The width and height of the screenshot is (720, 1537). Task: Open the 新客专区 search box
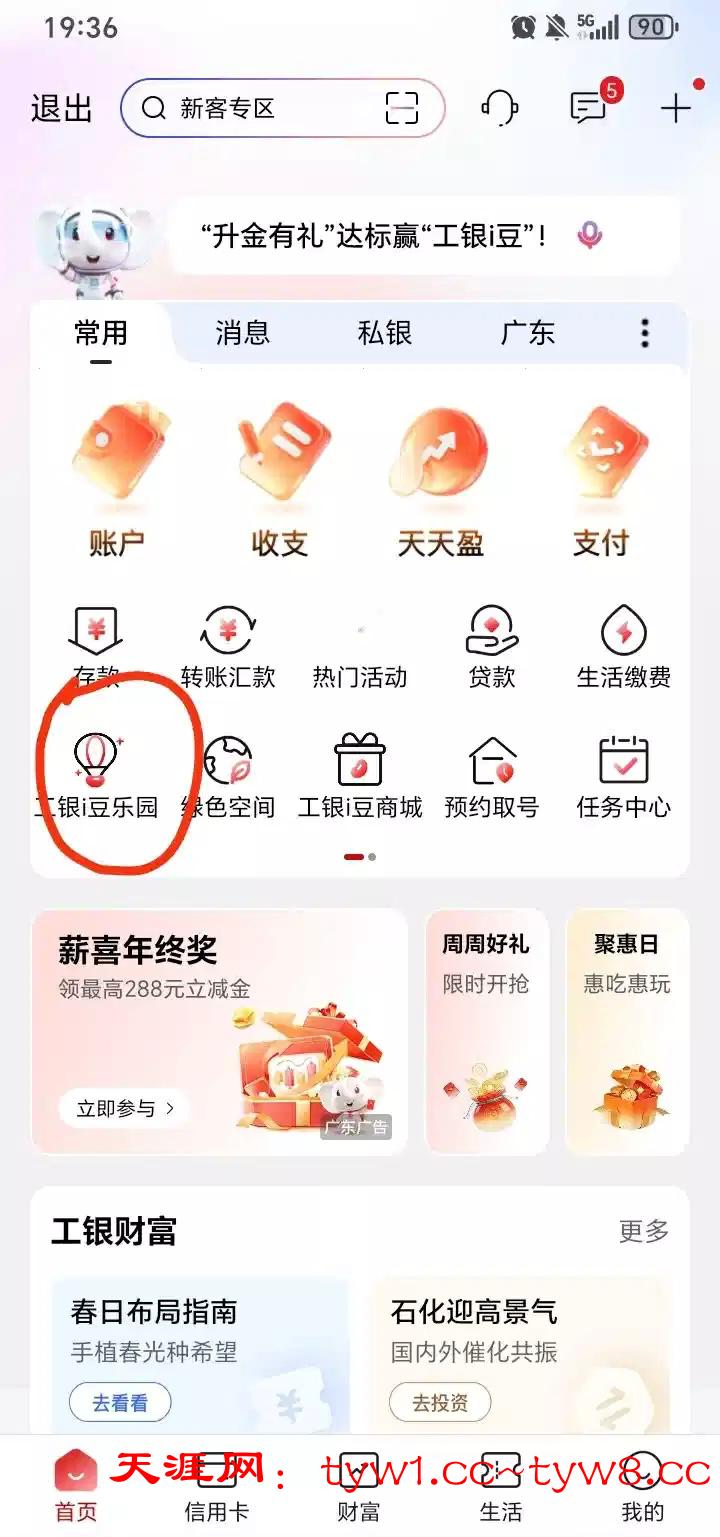tap(260, 108)
